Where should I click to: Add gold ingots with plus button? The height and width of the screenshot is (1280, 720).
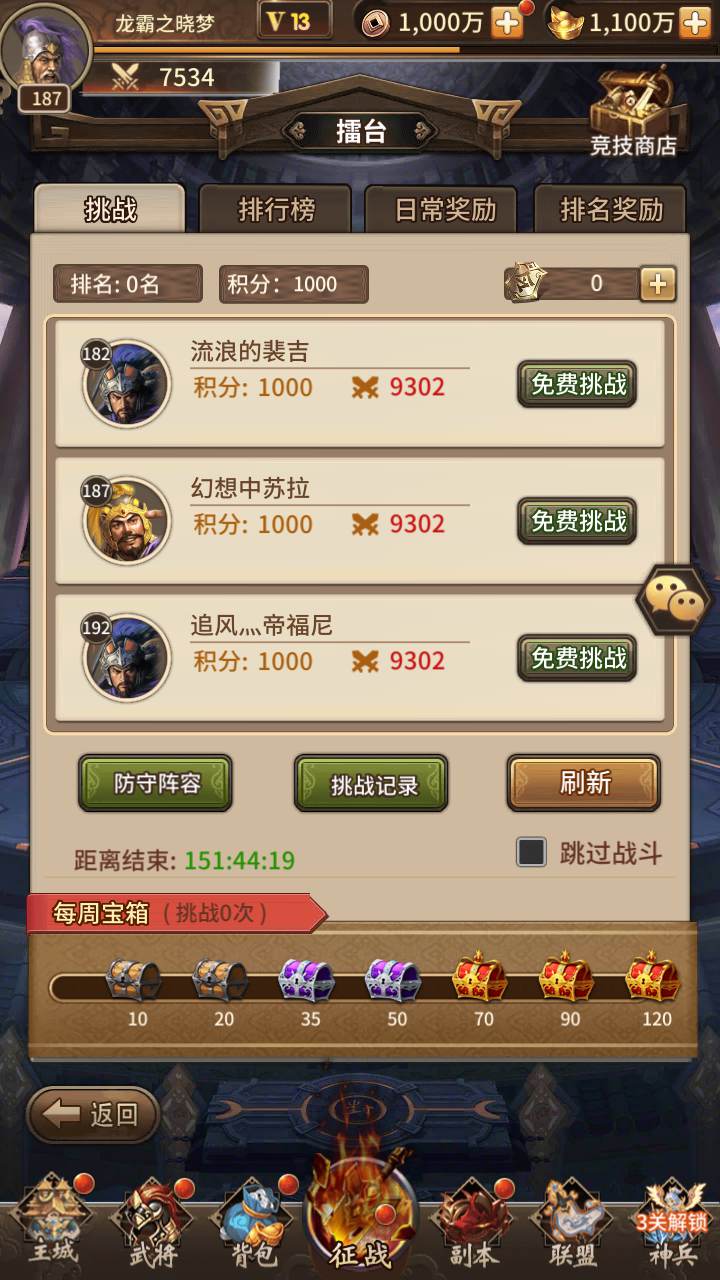(x=694, y=23)
